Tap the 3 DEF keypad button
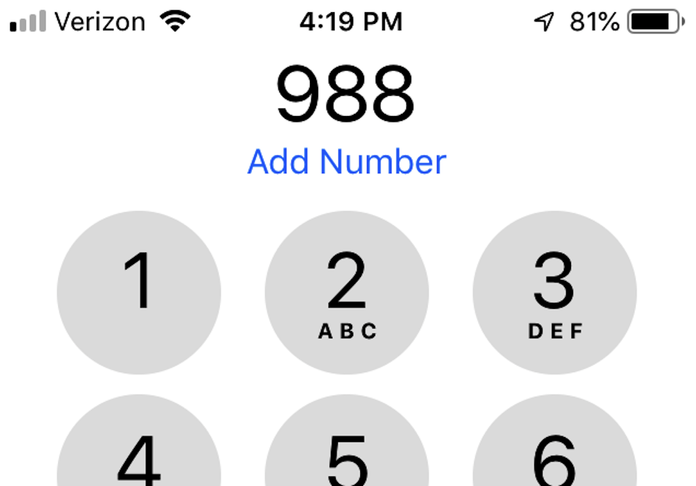The image size is (696, 486). (x=554, y=292)
